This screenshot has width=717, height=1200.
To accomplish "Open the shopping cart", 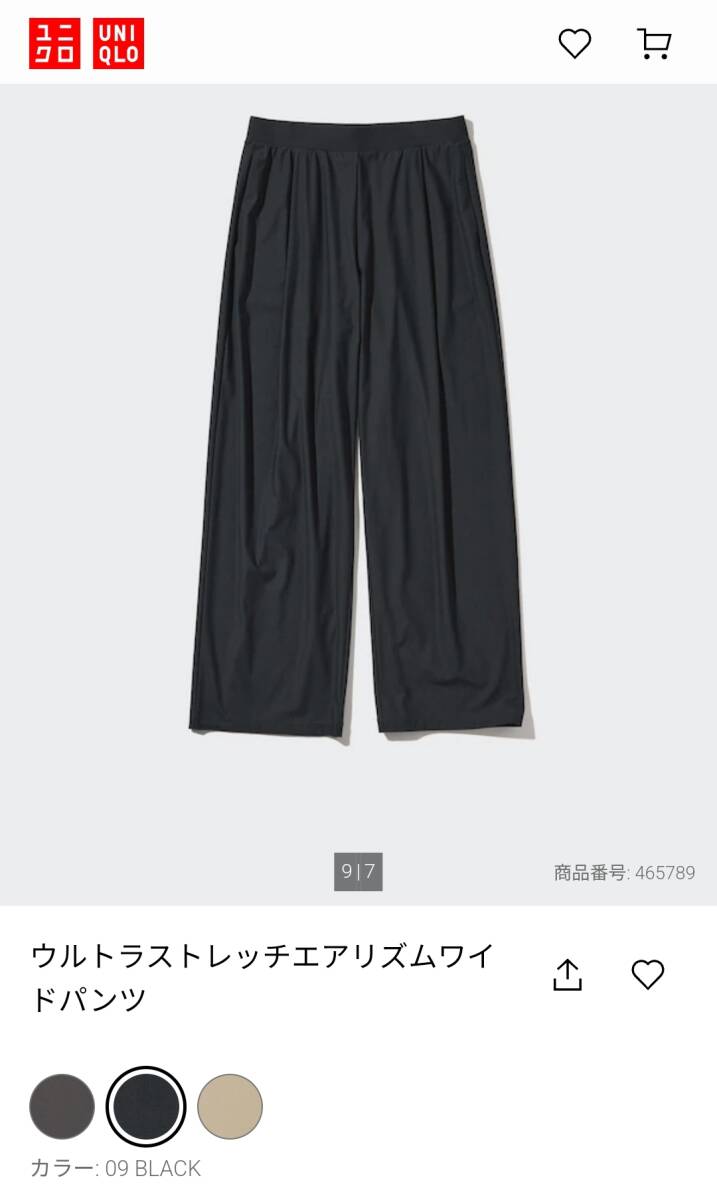I will tap(654, 43).
